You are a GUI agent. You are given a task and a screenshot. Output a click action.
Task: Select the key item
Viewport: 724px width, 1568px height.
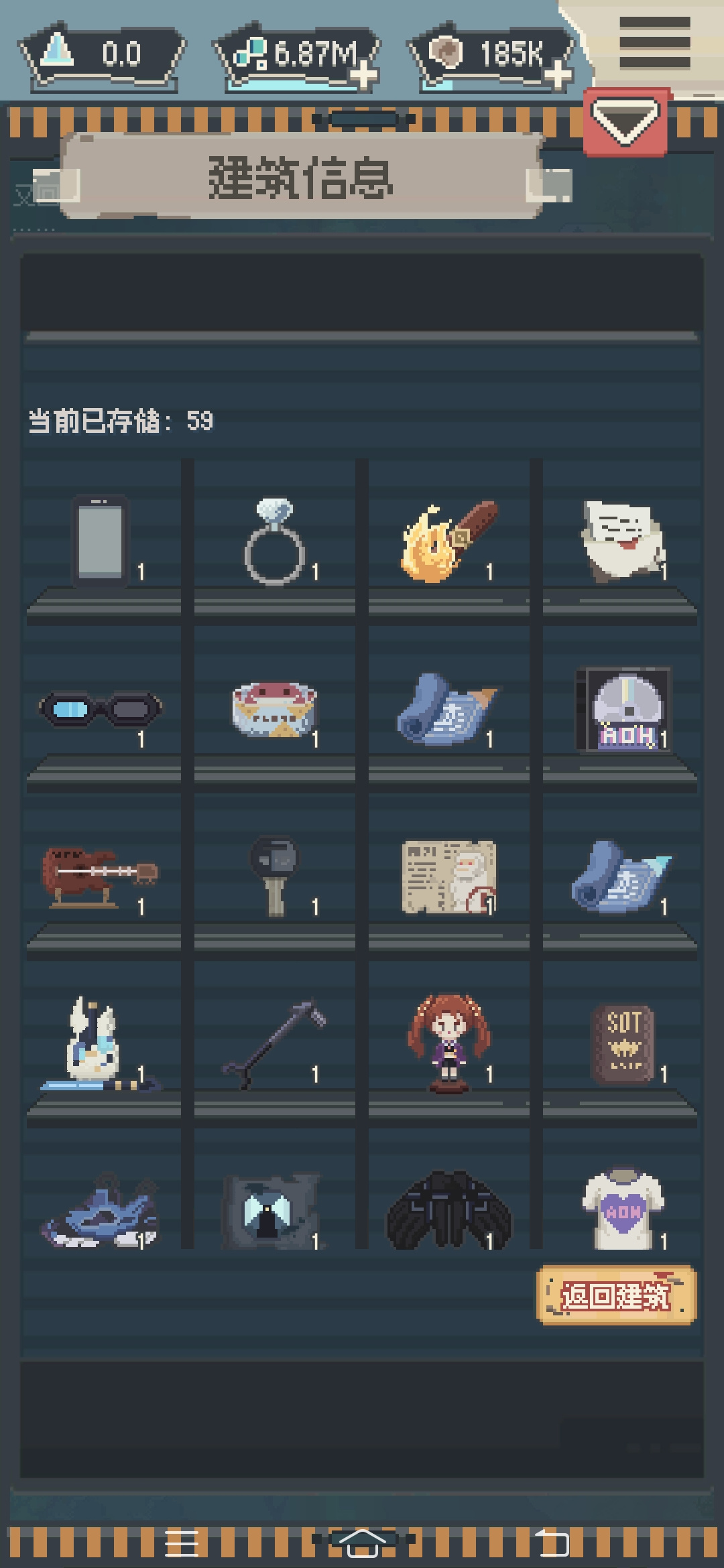[x=275, y=875]
